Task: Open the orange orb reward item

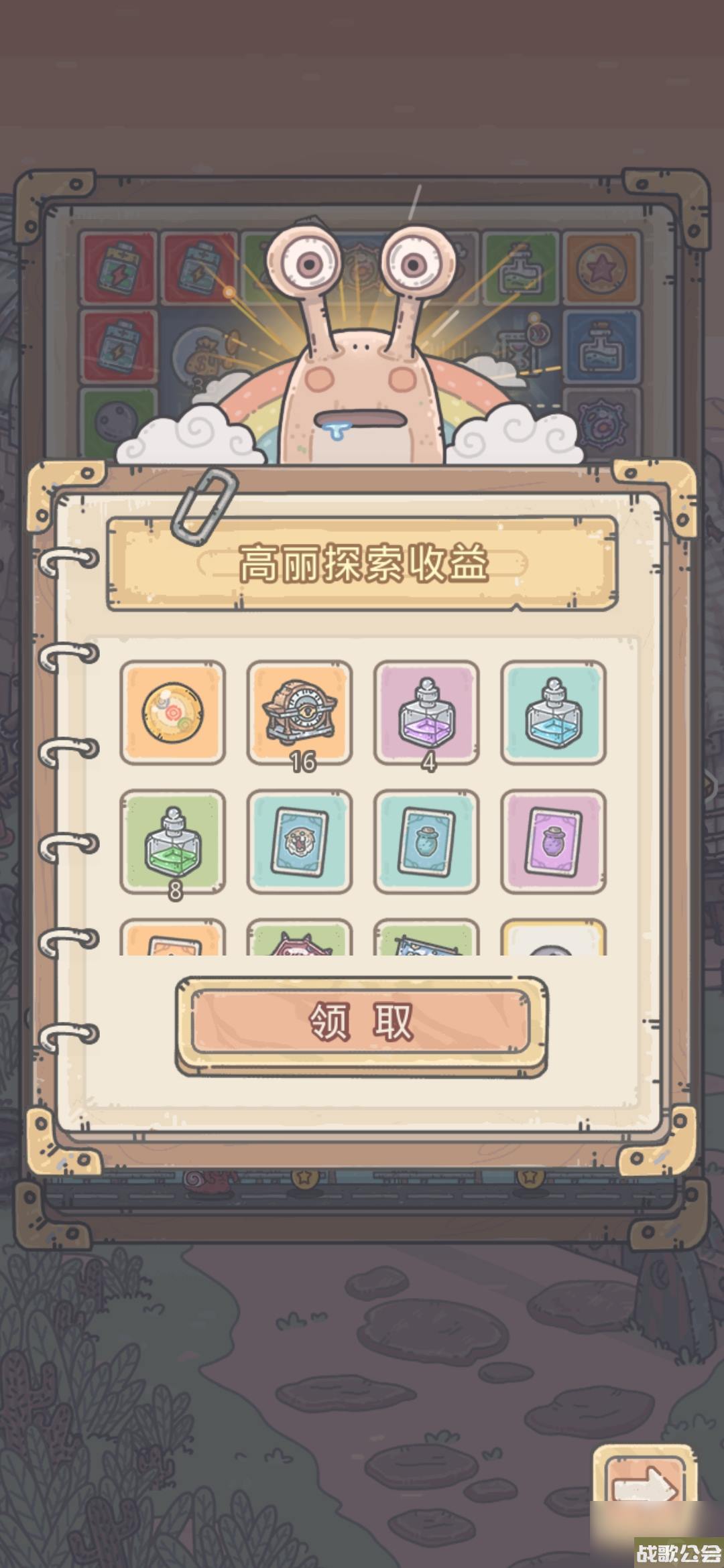Action: [x=172, y=712]
